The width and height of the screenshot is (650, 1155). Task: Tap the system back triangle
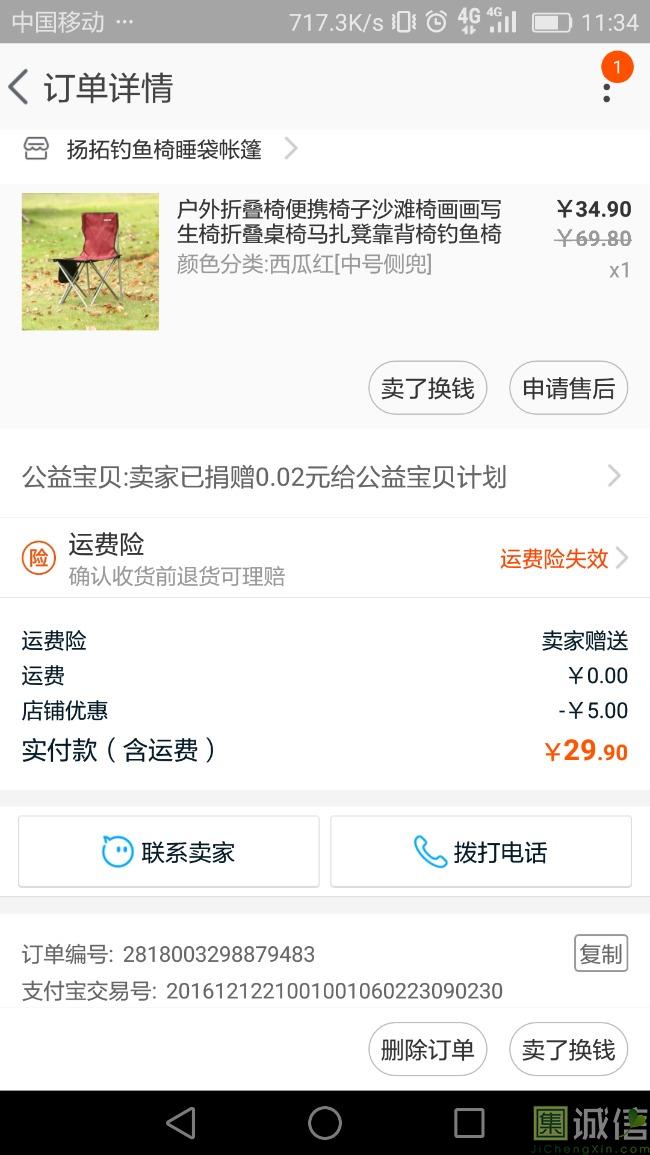click(x=181, y=1122)
